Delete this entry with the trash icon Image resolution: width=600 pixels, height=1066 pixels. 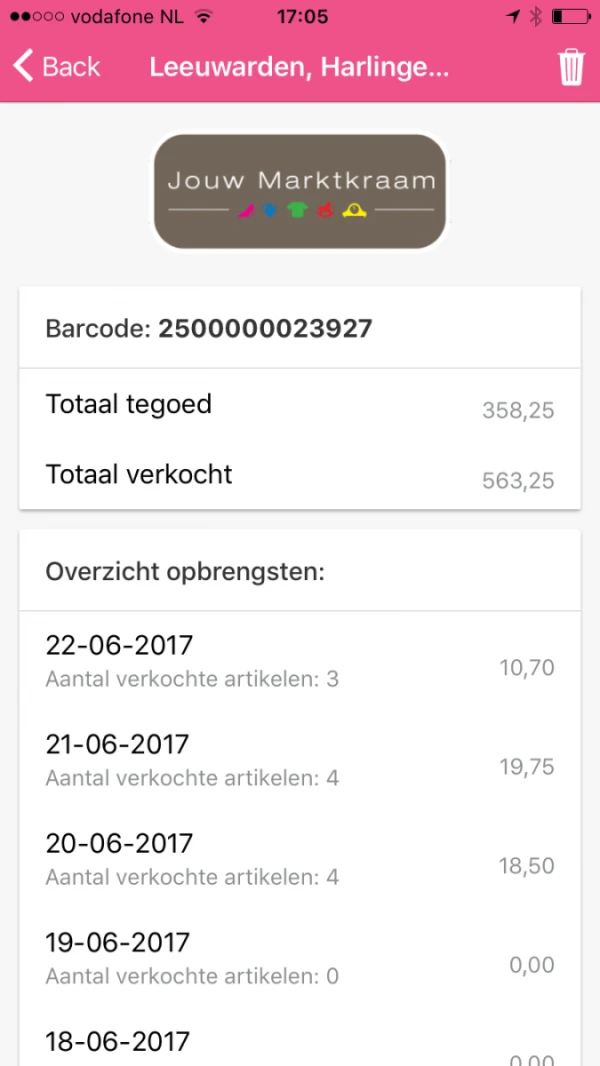[x=571, y=67]
